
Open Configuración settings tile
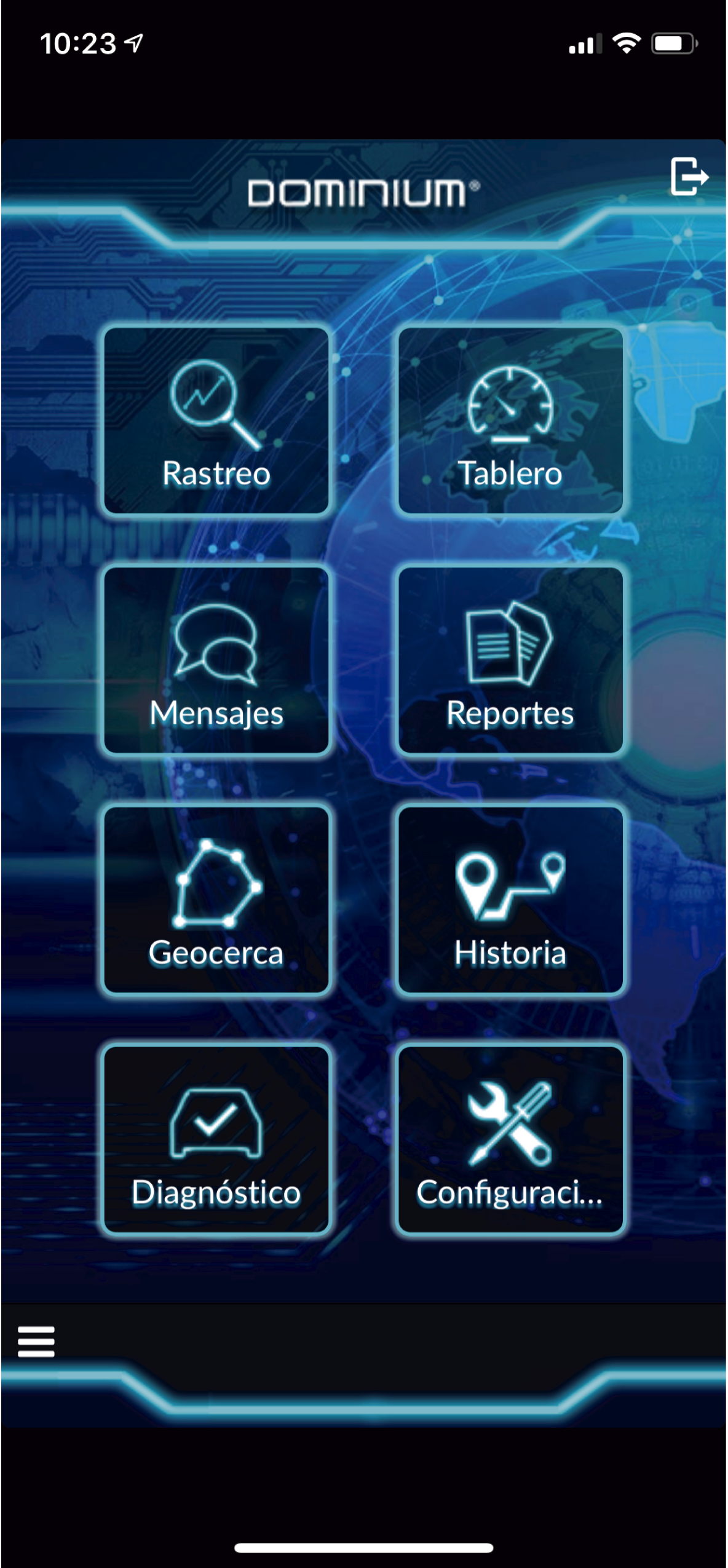click(x=510, y=1139)
